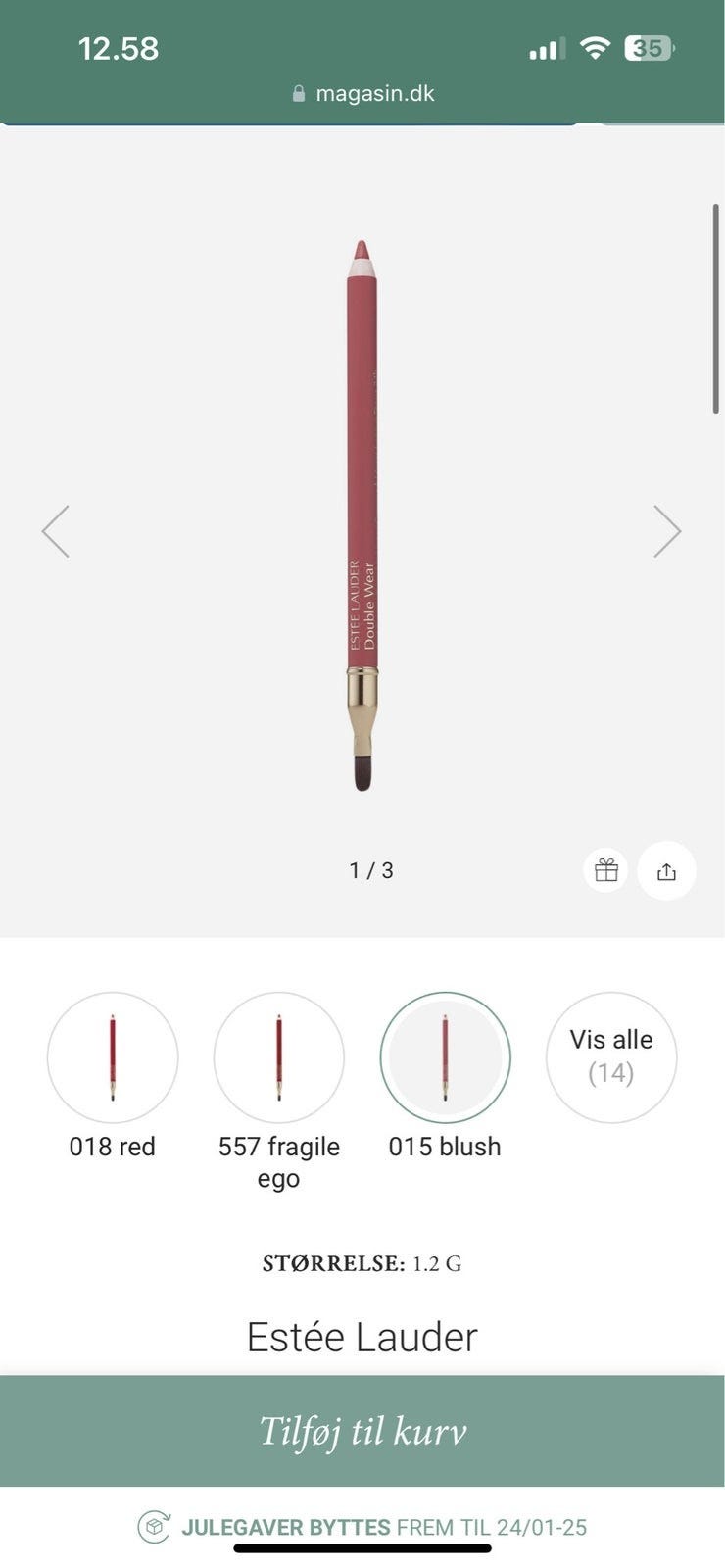Show the next product image
This screenshot has height=1568, width=725.
[667, 531]
